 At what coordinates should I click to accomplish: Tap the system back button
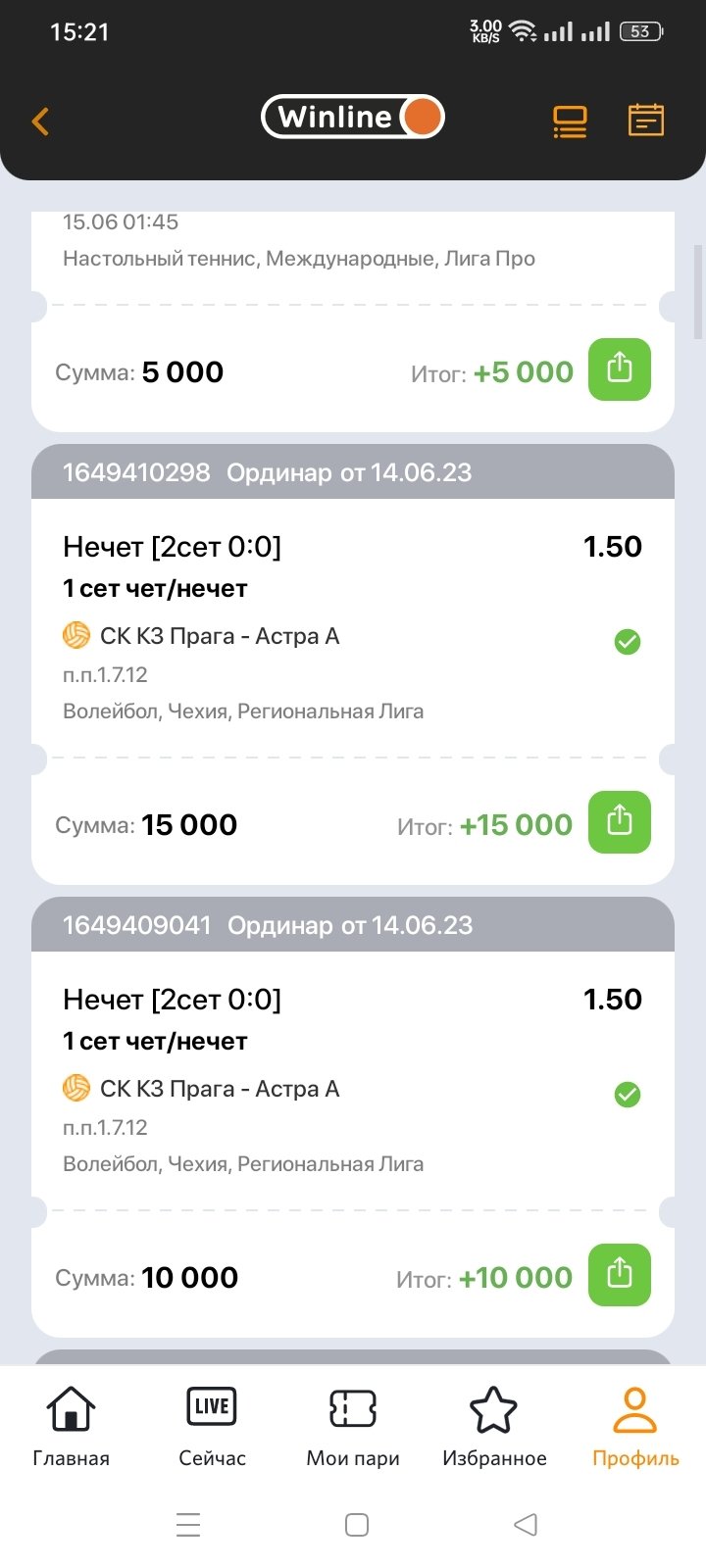click(526, 1525)
